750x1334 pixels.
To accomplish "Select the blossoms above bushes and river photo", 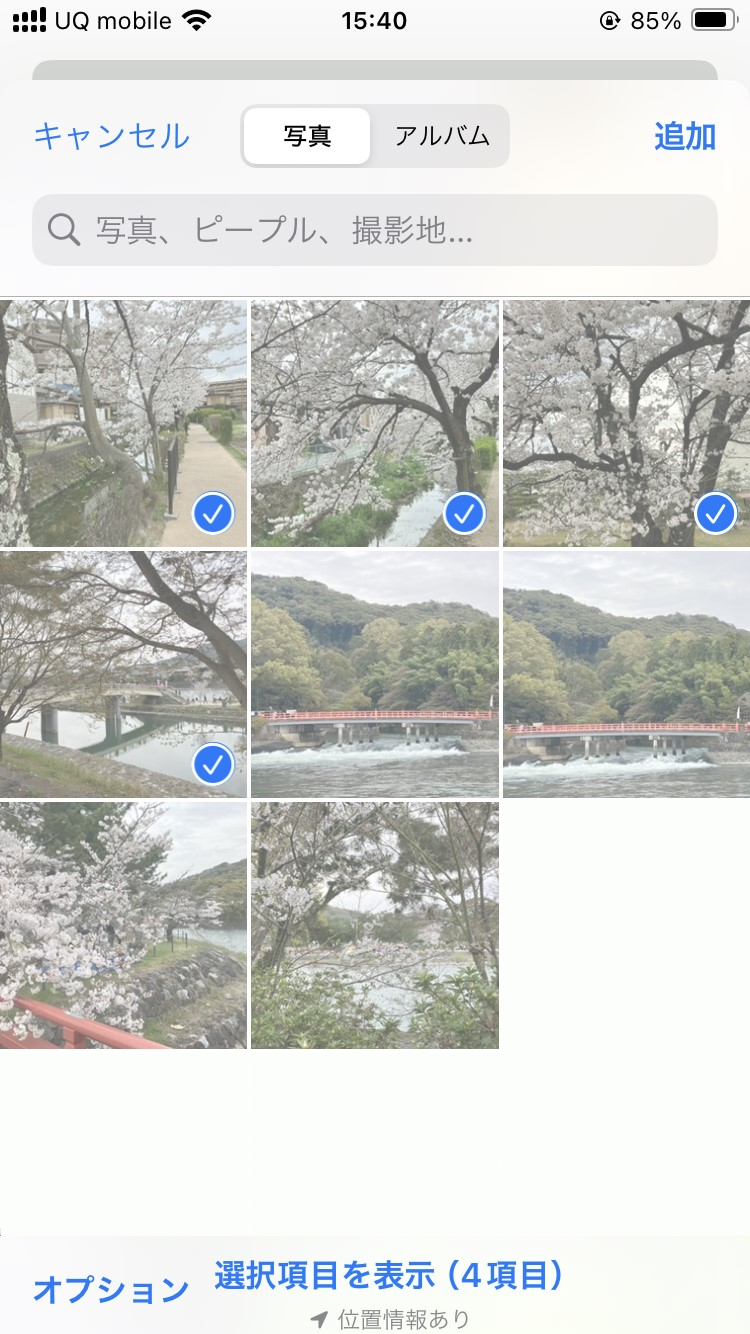I will coord(374,925).
